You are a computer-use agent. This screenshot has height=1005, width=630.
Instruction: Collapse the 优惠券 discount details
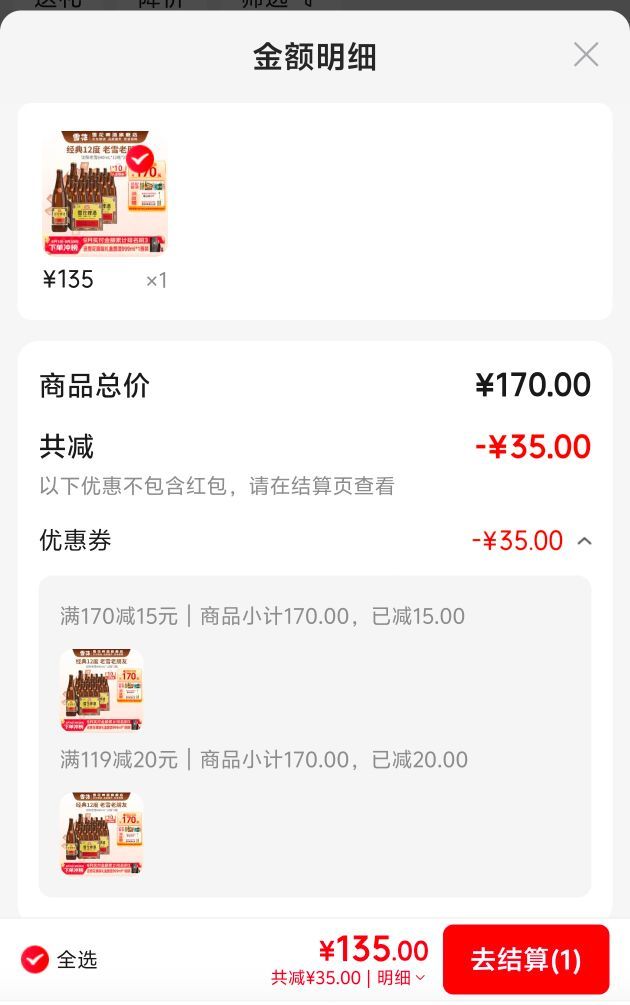pyautogui.click(x=584, y=541)
